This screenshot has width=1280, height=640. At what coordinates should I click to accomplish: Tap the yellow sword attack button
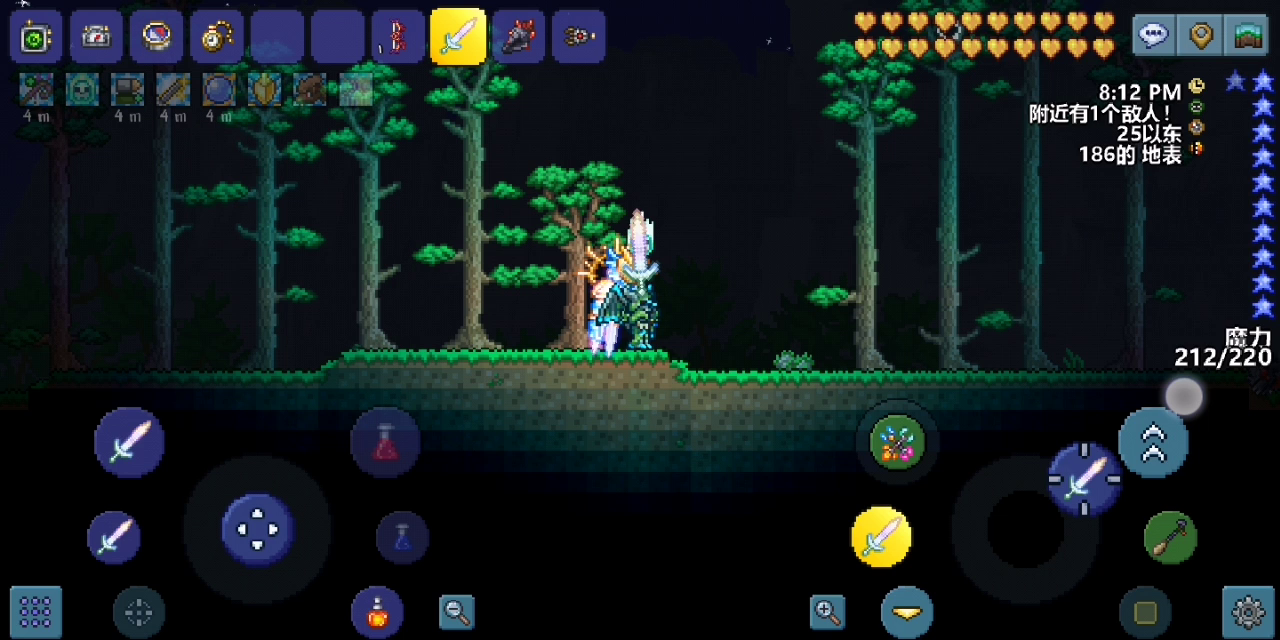(x=881, y=537)
